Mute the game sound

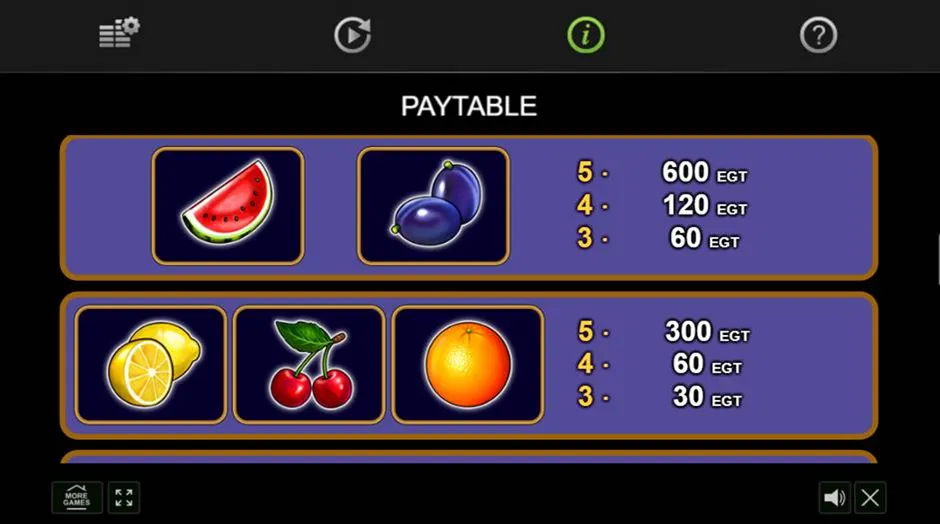(x=834, y=497)
